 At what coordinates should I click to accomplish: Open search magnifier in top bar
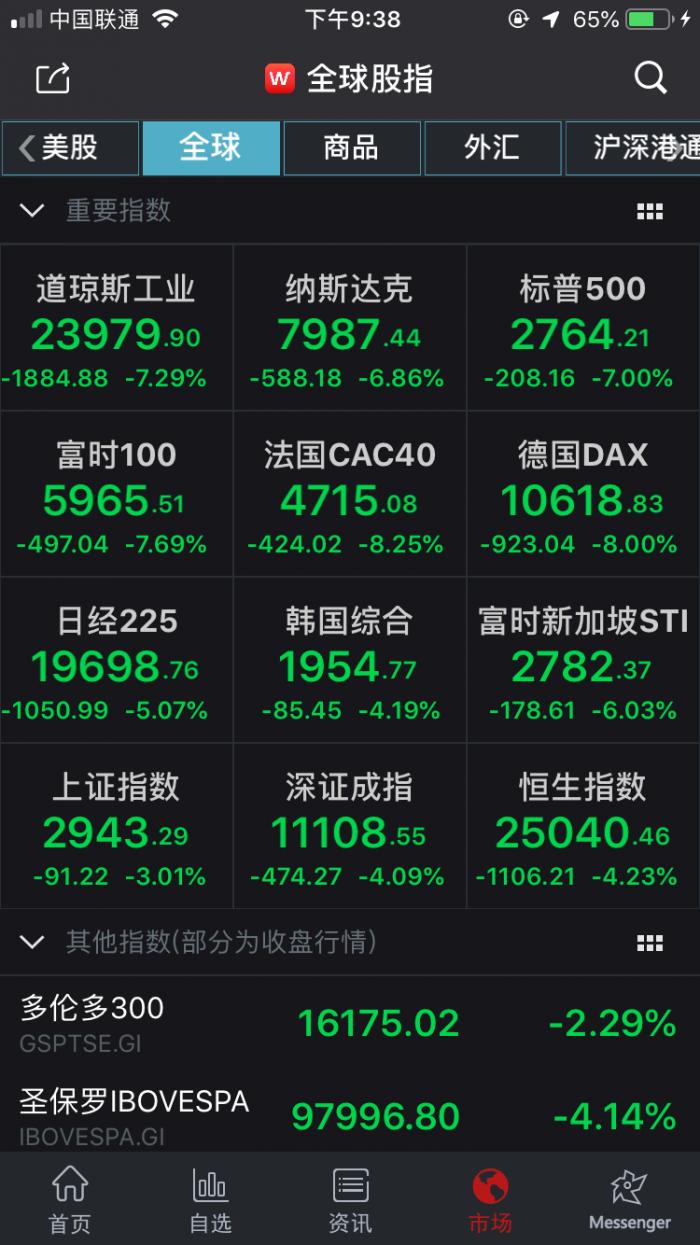(650, 78)
